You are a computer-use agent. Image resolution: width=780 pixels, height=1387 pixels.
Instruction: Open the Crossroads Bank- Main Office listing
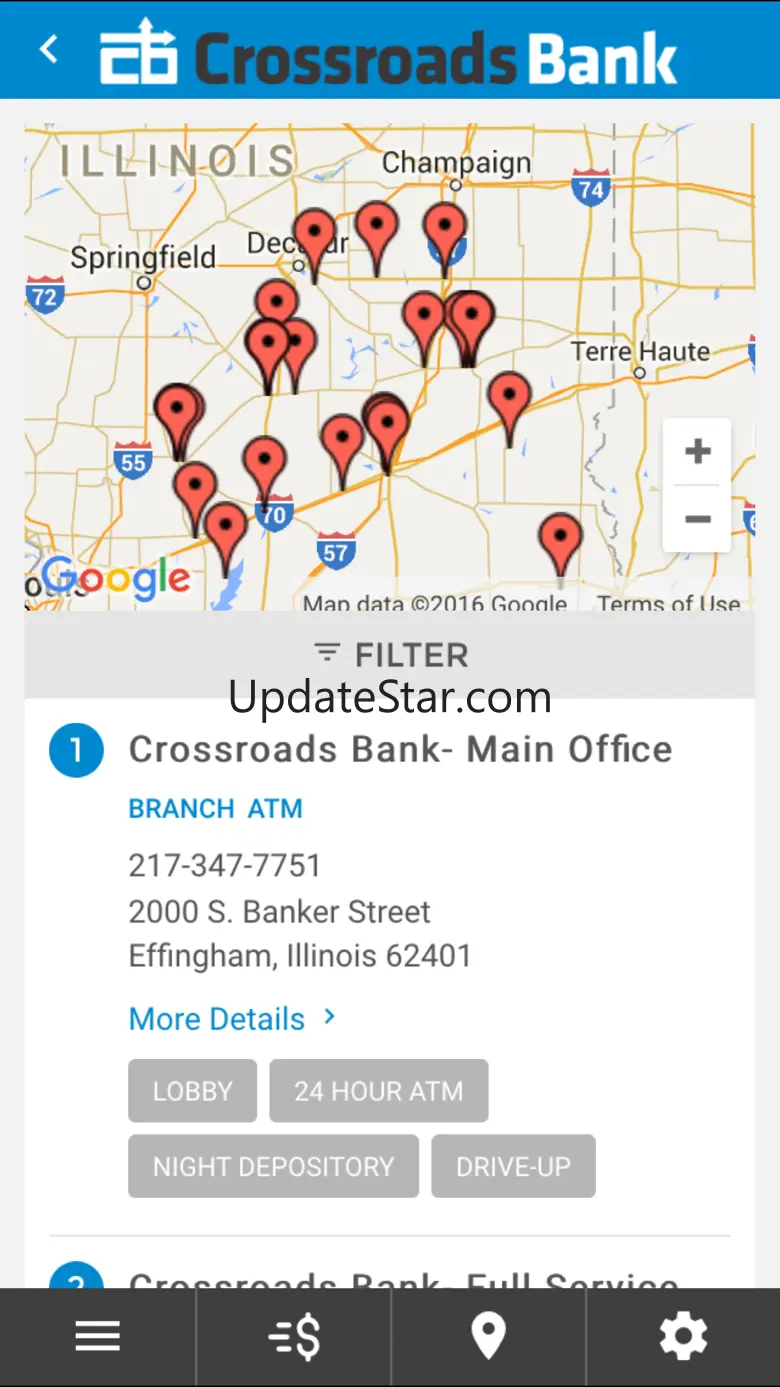click(400, 749)
